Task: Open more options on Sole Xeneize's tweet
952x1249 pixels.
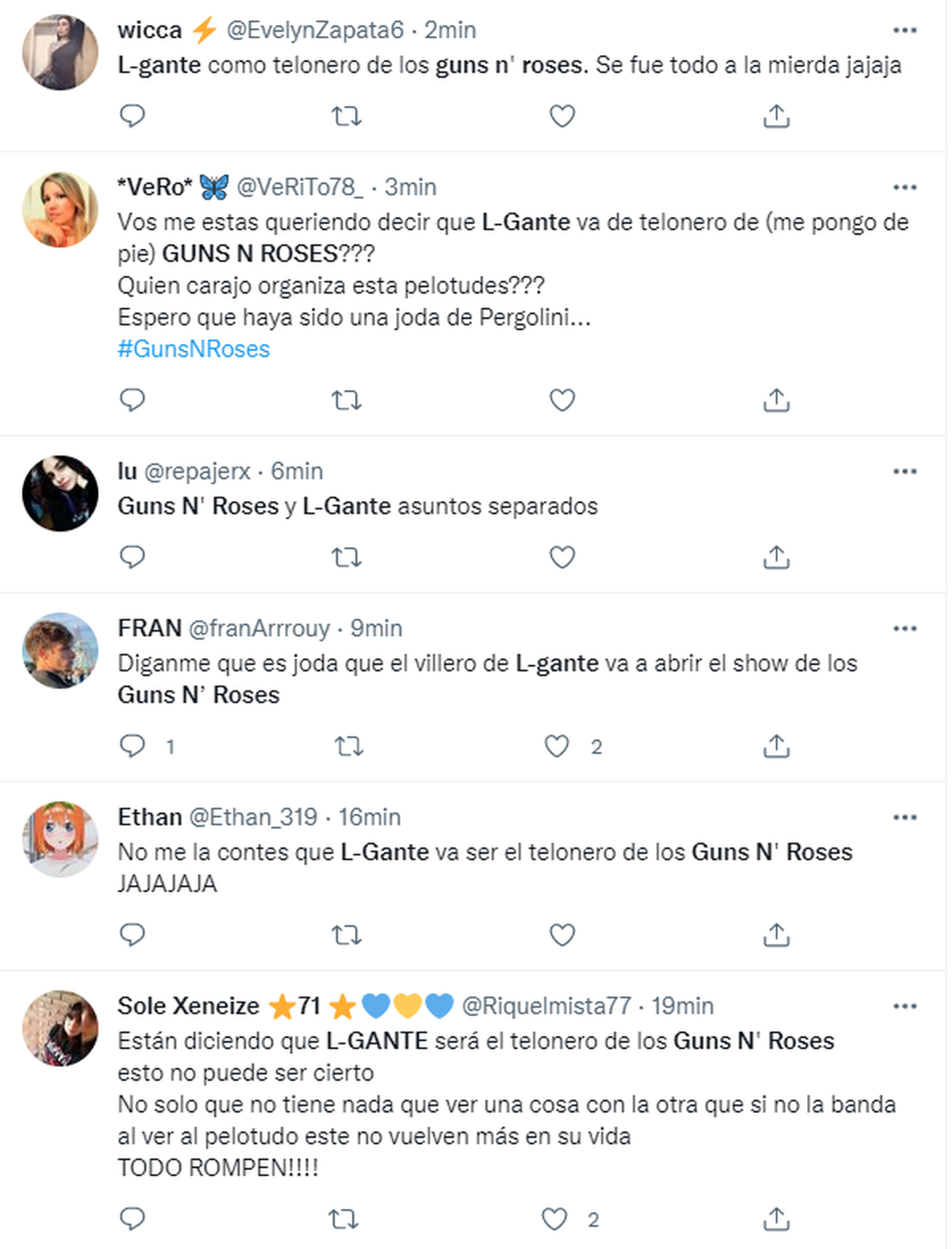Action: click(x=904, y=1006)
